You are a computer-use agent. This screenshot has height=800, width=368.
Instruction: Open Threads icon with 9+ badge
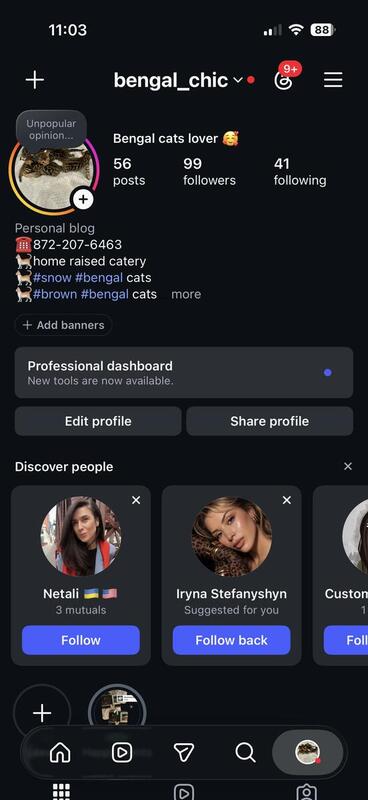click(x=285, y=80)
